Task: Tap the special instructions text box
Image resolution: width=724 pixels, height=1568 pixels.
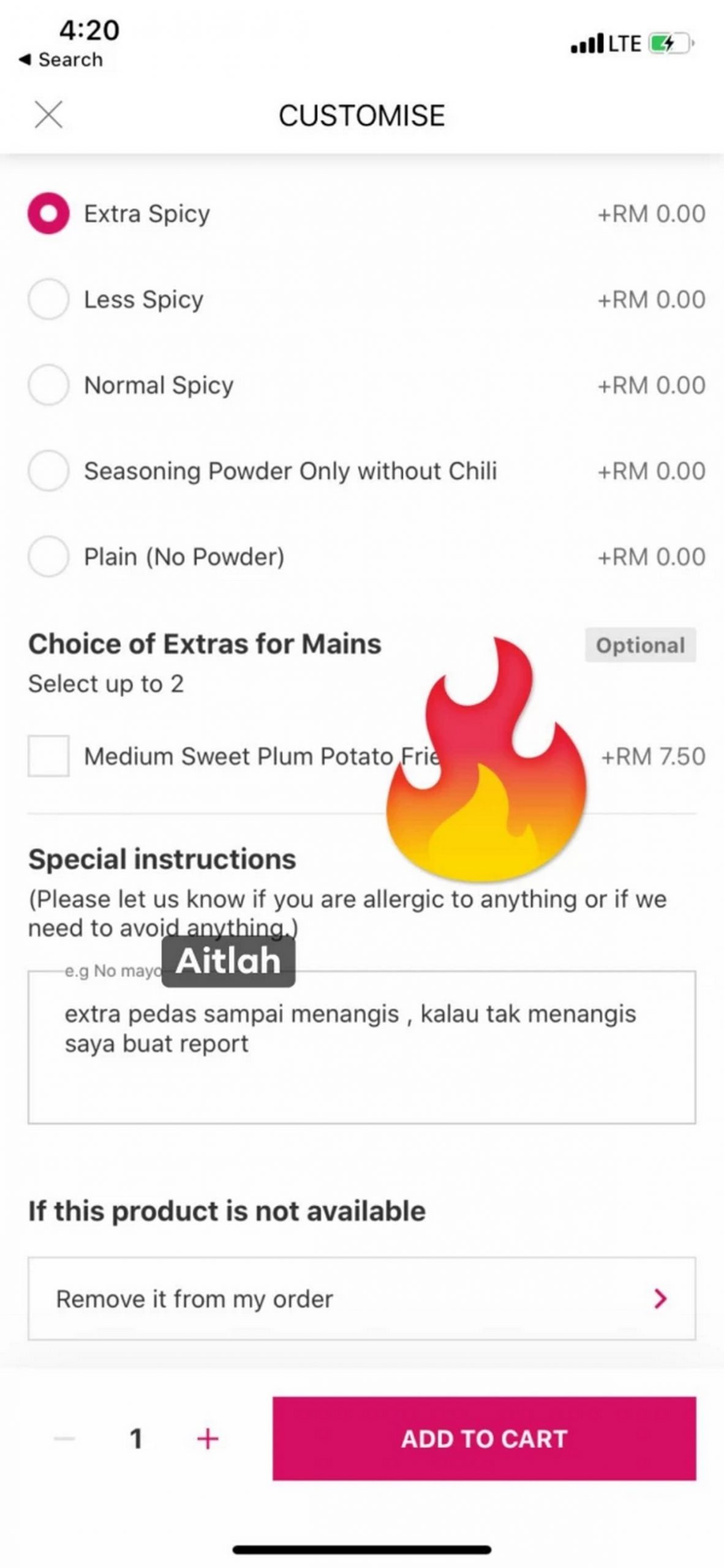Action: pos(361,1047)
